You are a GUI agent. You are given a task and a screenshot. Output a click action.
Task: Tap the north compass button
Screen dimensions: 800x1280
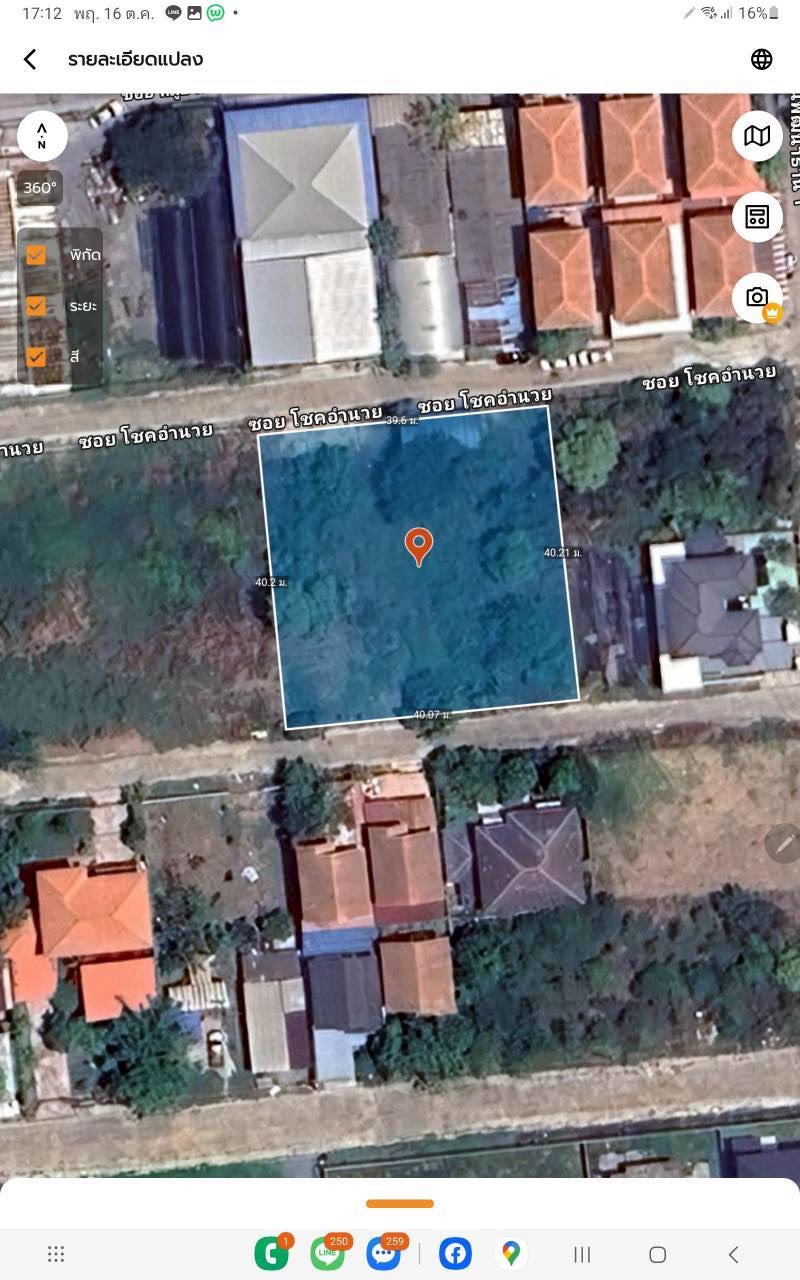pos(42,136)
